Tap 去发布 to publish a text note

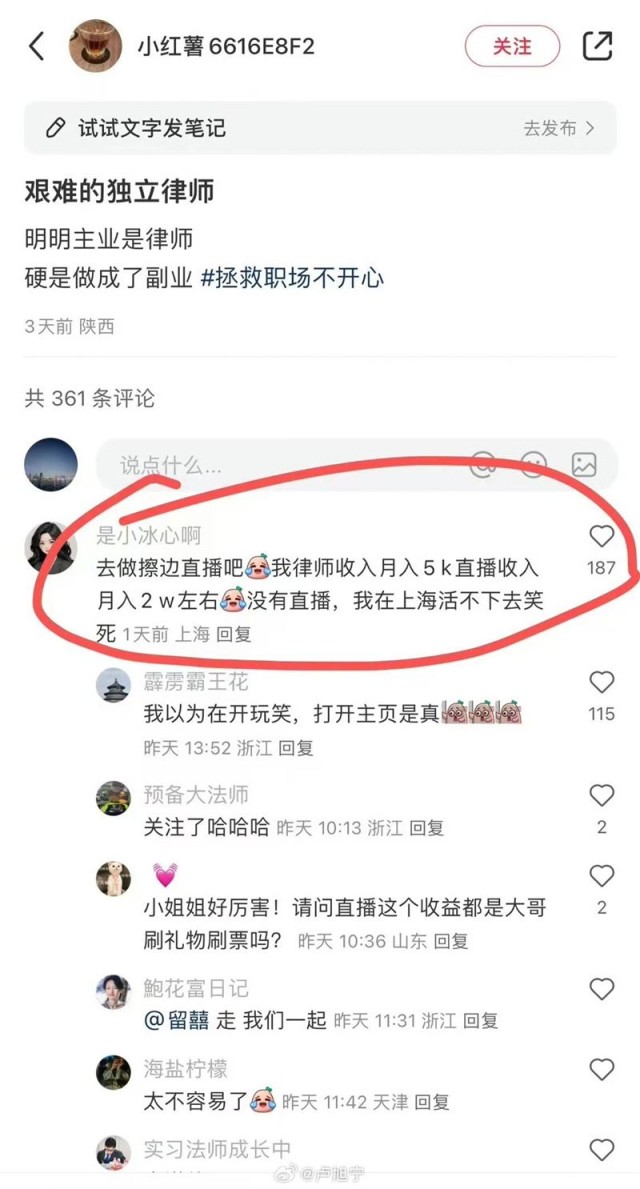[558, 128]
